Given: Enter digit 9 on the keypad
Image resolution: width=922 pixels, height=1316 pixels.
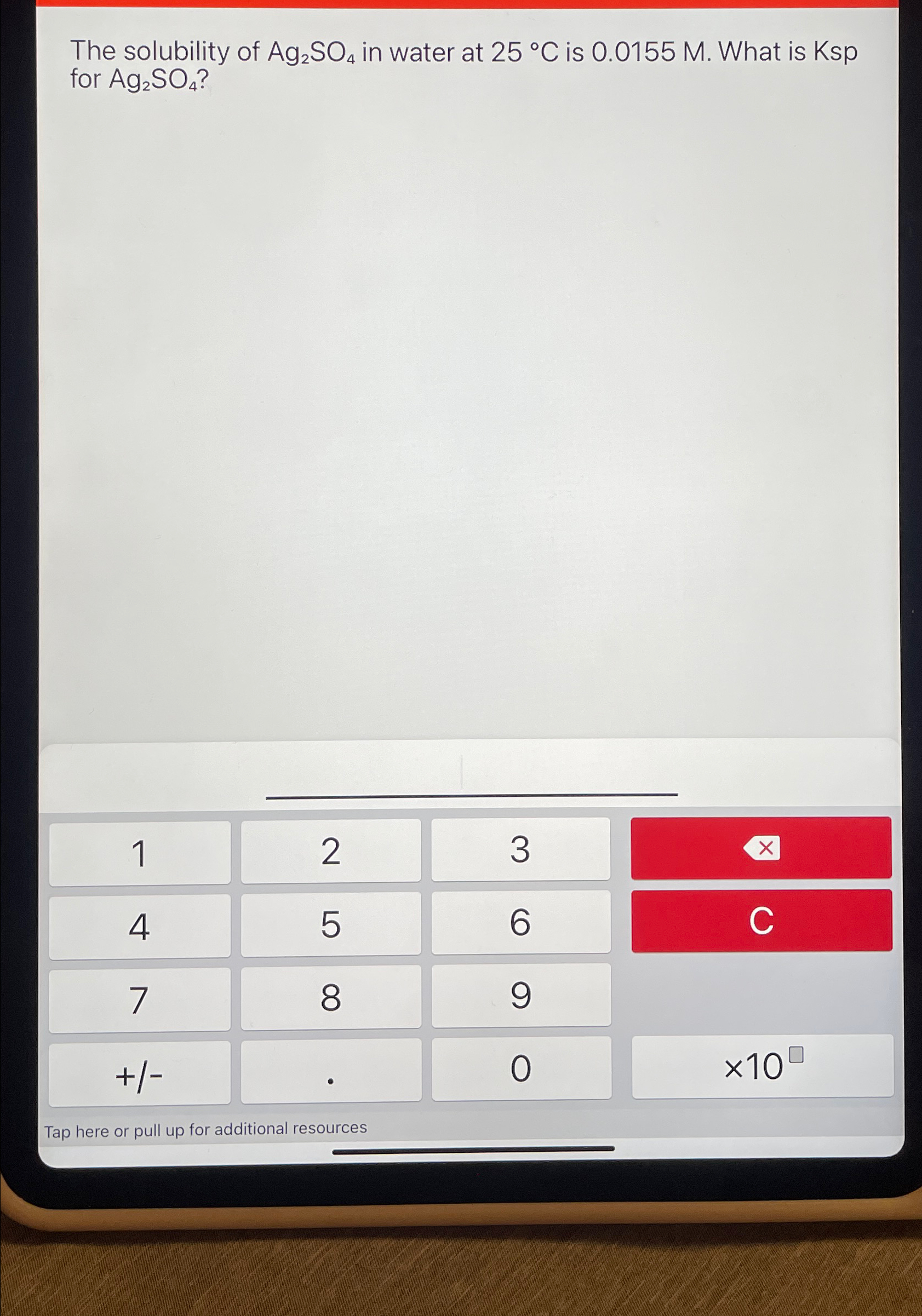Looking at the screenshot, I should [520, 995].
